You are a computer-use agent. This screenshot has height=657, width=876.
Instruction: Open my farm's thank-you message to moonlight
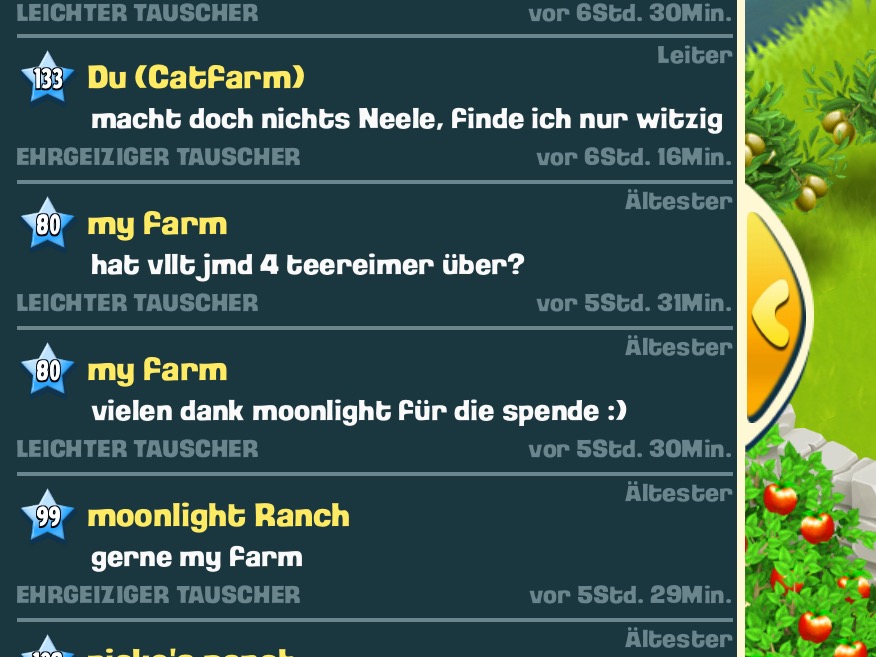pyautogui.click(x=358, y=412)
